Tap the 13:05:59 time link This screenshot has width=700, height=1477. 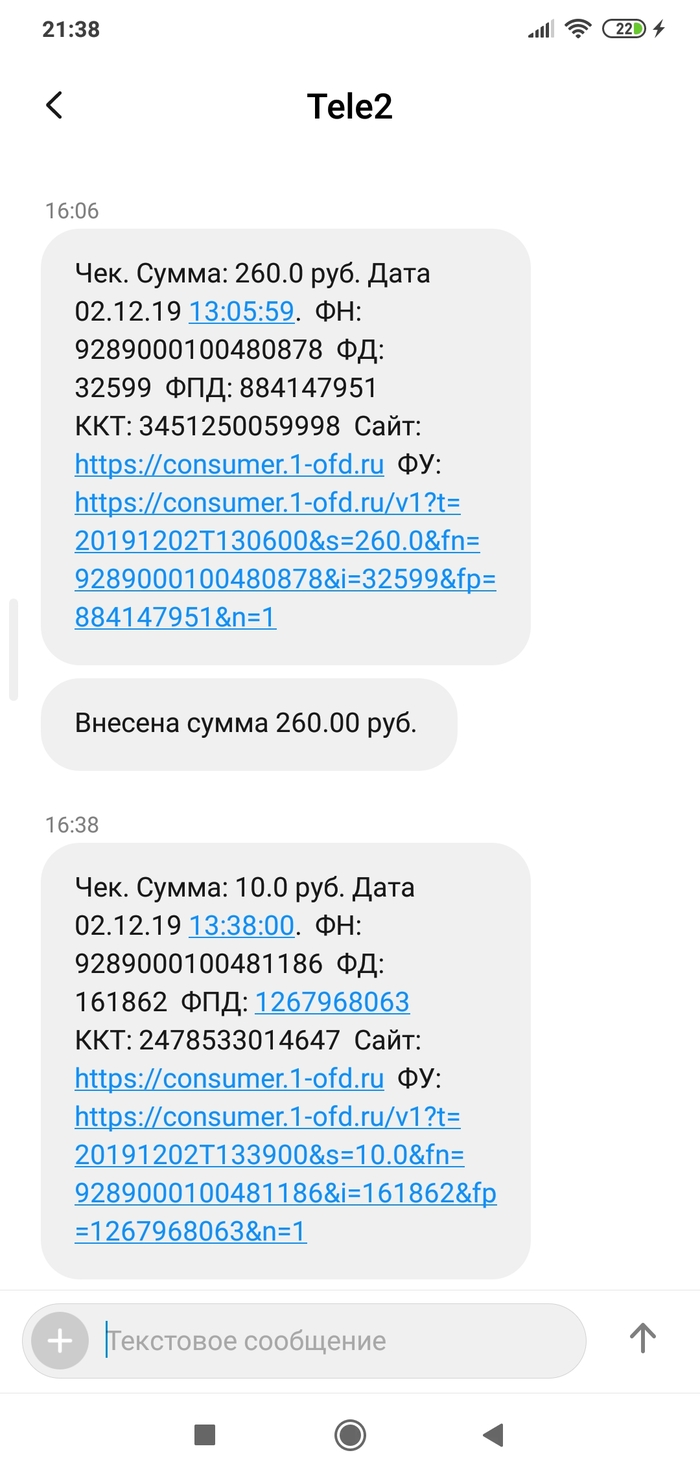point(241,311)
